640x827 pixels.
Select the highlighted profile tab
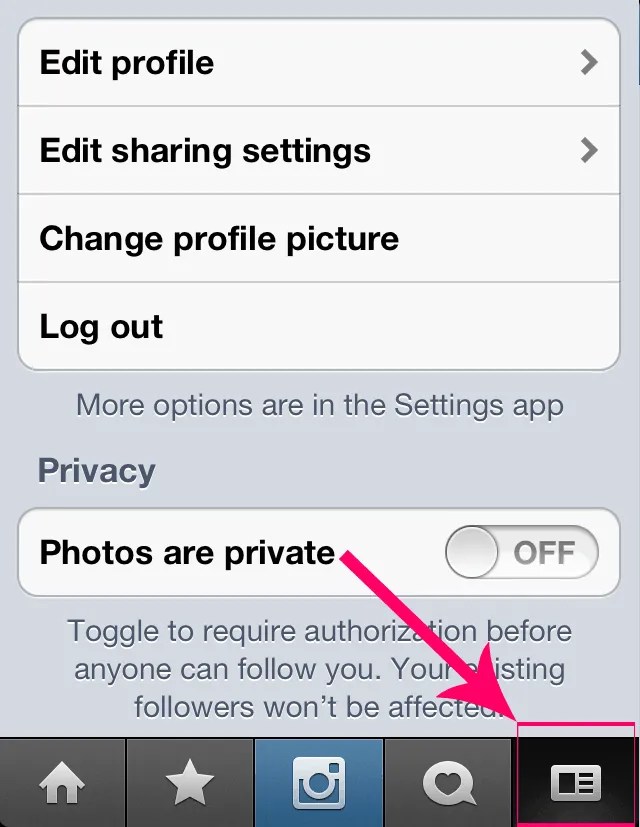576,783
